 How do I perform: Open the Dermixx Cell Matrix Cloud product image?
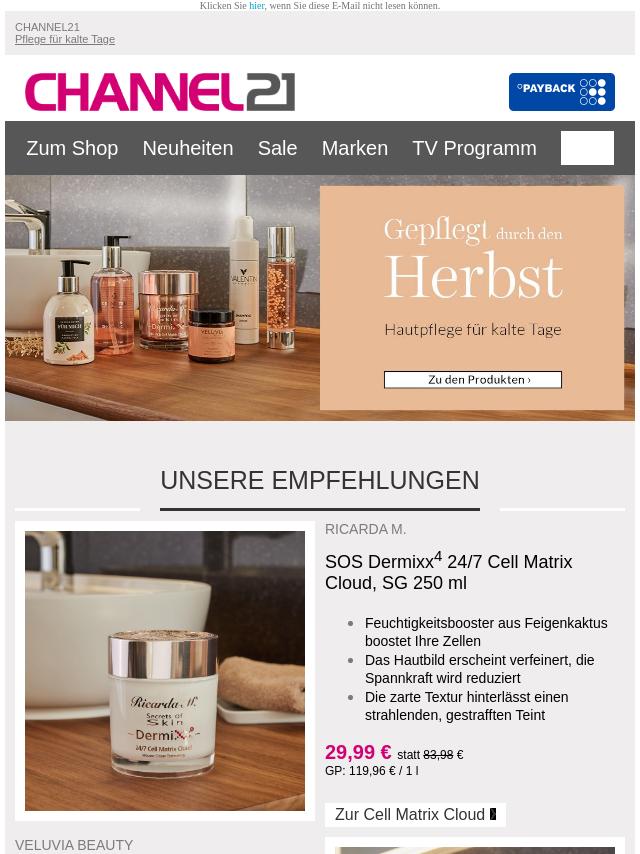pyautogui.click(x=165, y=670)
